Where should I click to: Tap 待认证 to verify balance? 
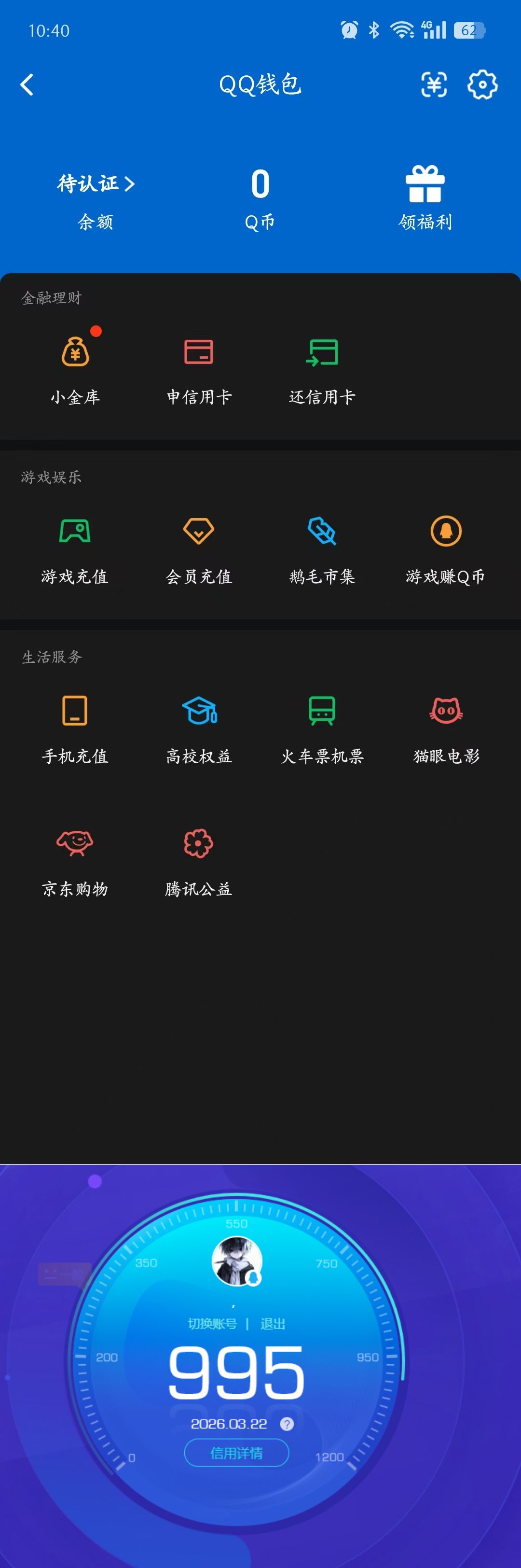click(x=96, y=183)
